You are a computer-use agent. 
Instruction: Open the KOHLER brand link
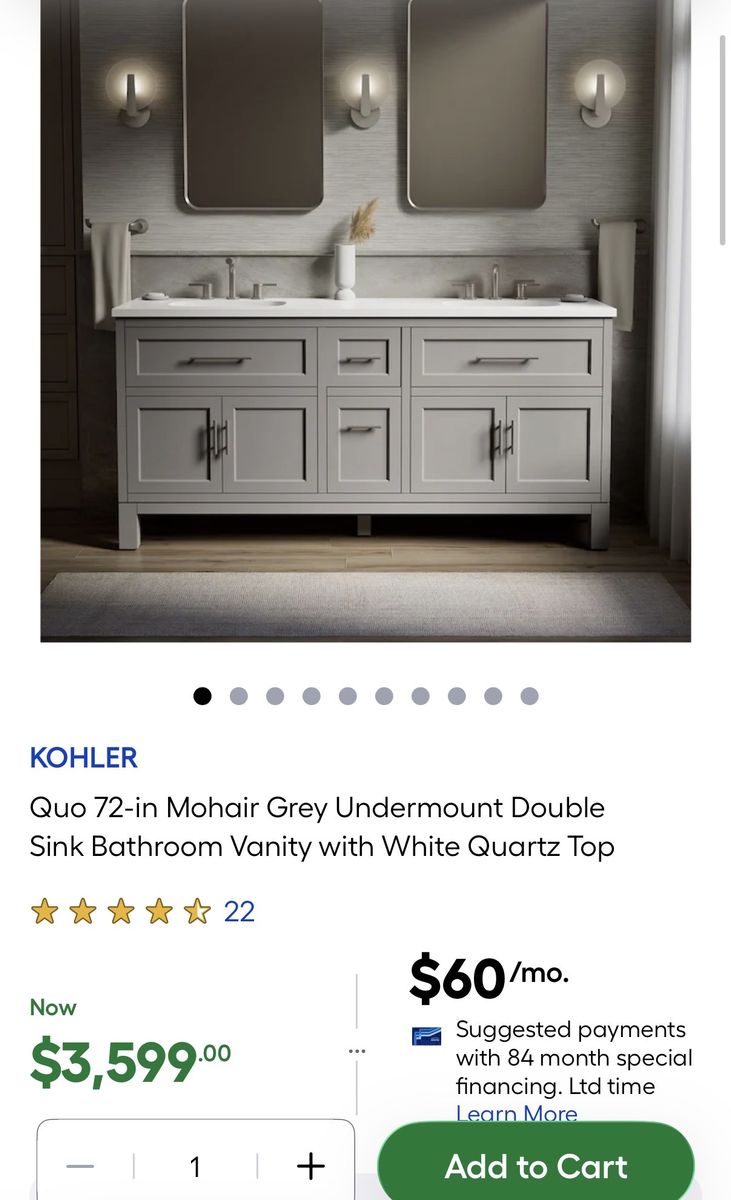84,757
